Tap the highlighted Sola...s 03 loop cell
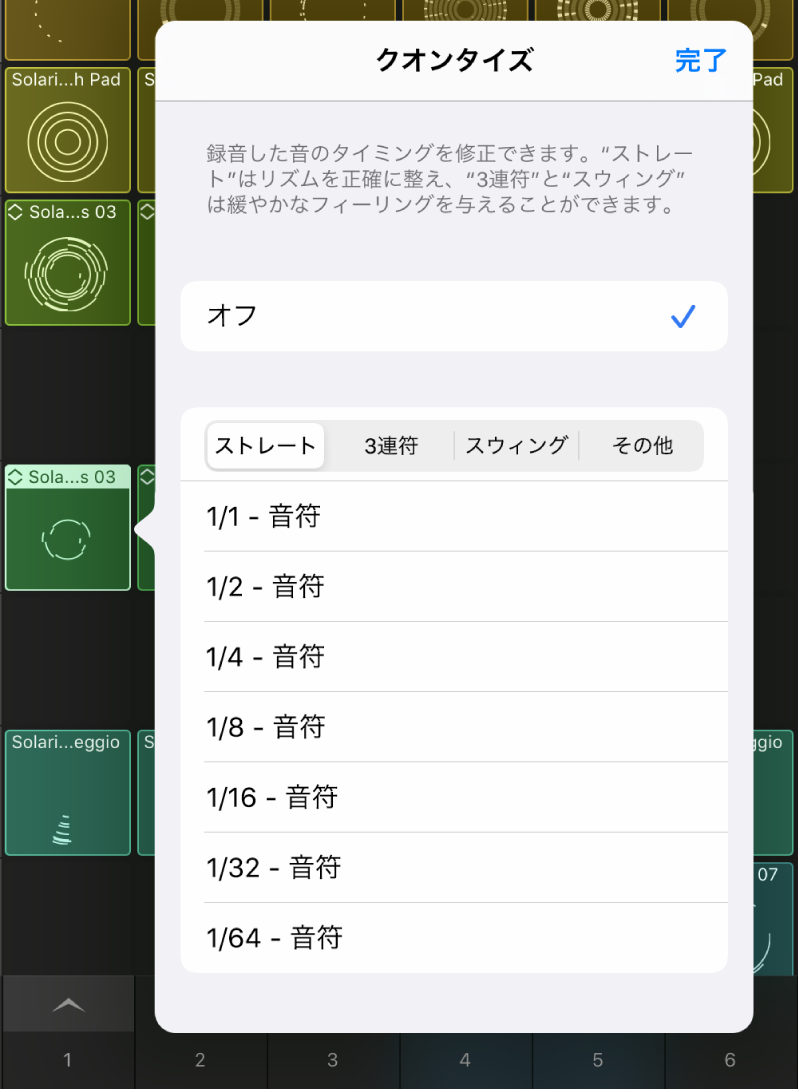 pyautogui.click(x=68, y=528)
